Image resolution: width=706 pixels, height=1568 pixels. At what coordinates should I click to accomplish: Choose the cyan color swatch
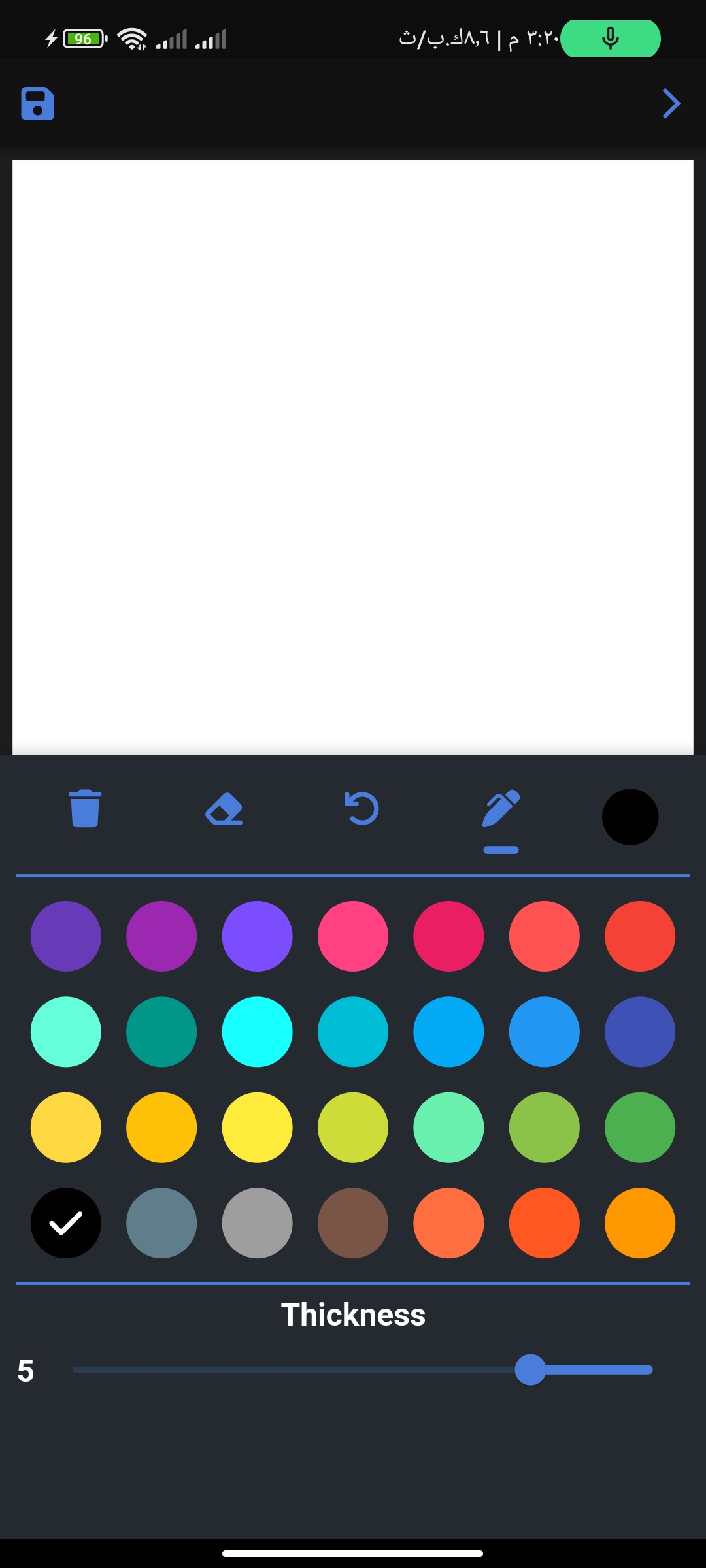click(257, 1032)
